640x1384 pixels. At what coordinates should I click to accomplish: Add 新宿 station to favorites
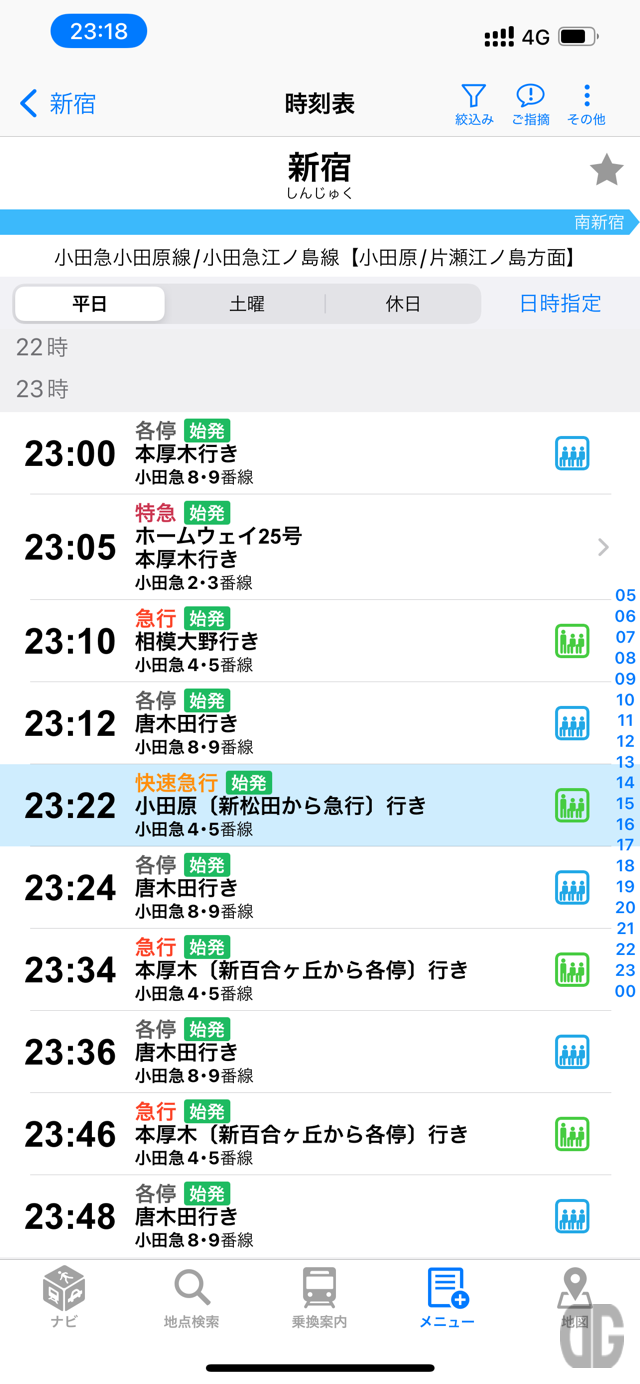pyautogui.click(x=606, y=171)
